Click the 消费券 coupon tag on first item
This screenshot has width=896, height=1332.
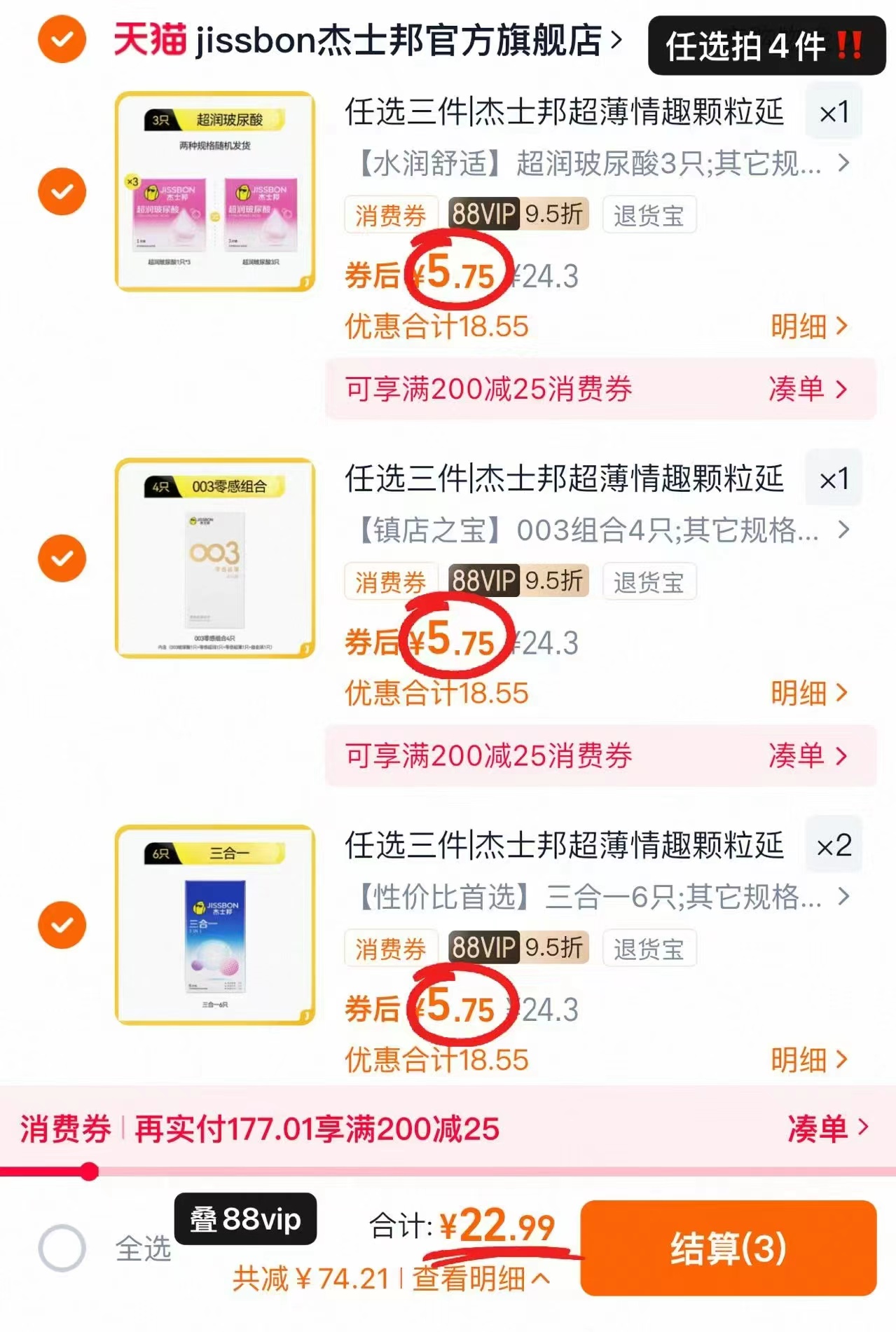point(390,215)
